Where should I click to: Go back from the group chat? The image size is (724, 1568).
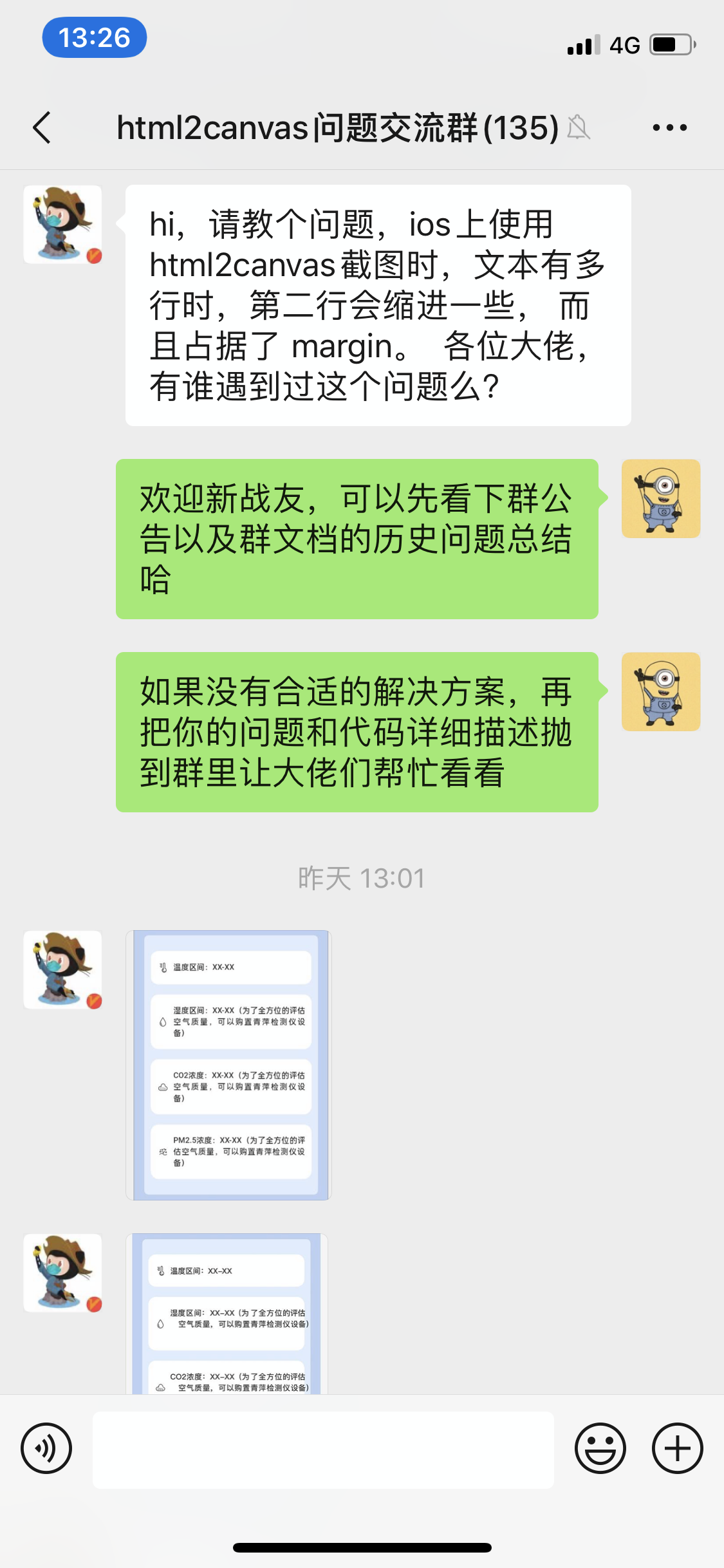tap(42, 127)
